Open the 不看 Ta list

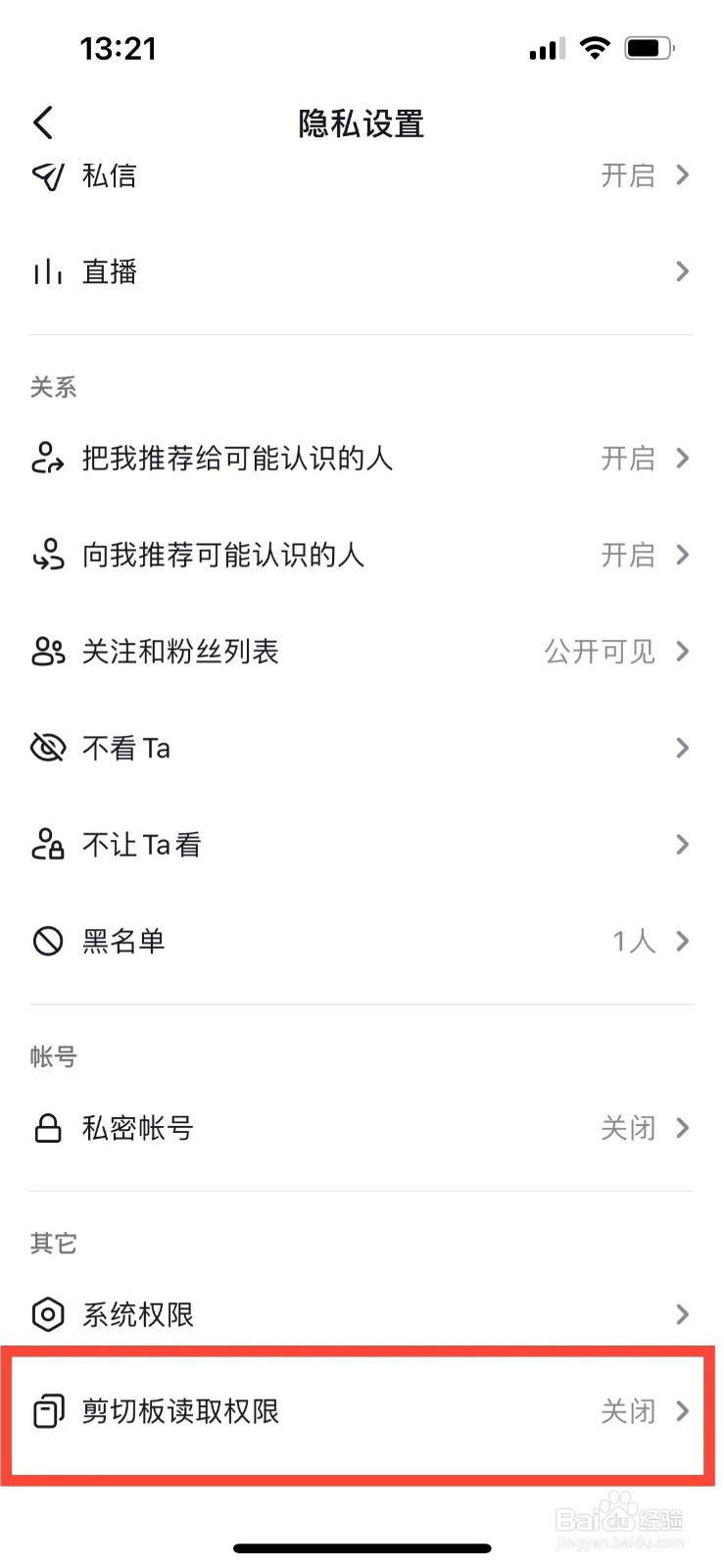tap(361, 749)
